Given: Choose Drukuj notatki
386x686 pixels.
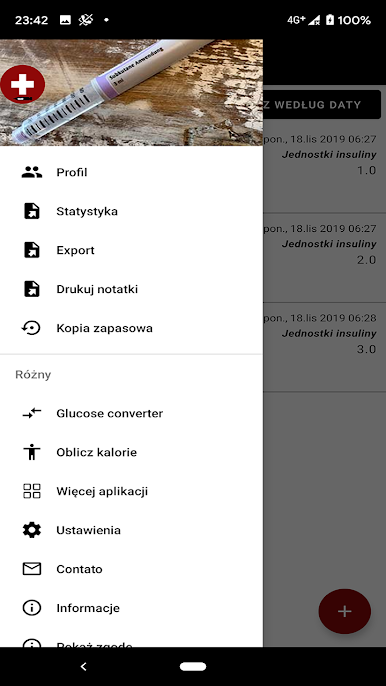Looking at the screenshot, I should click(131, 289).
